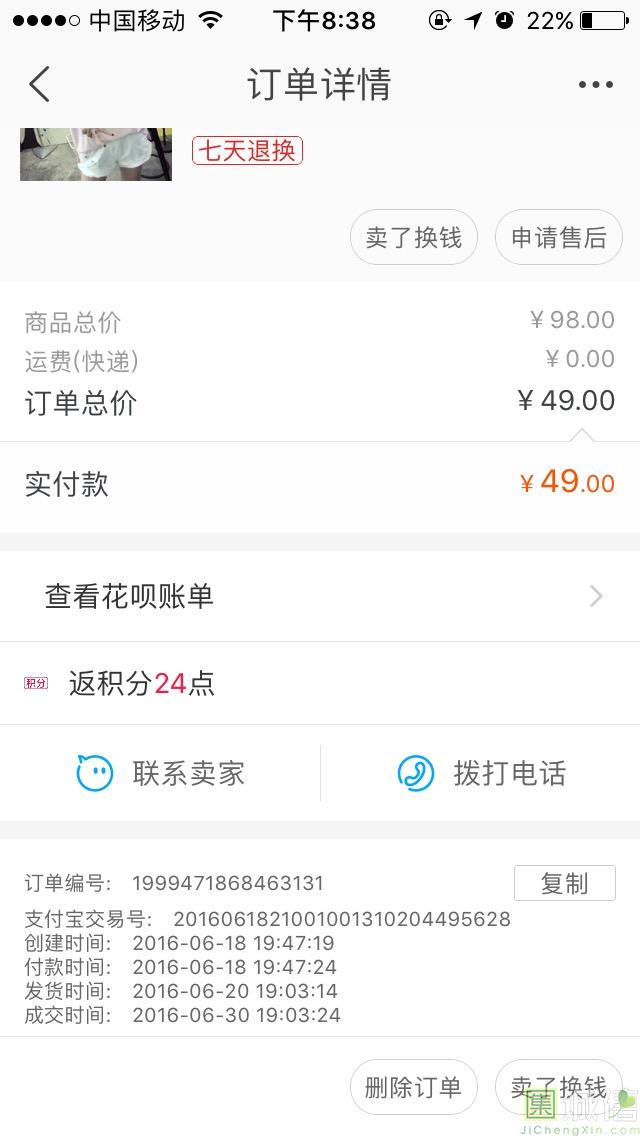Screen dimensions: 640x1136
Task: Go back from 订单详情
Action: [39, 84]
